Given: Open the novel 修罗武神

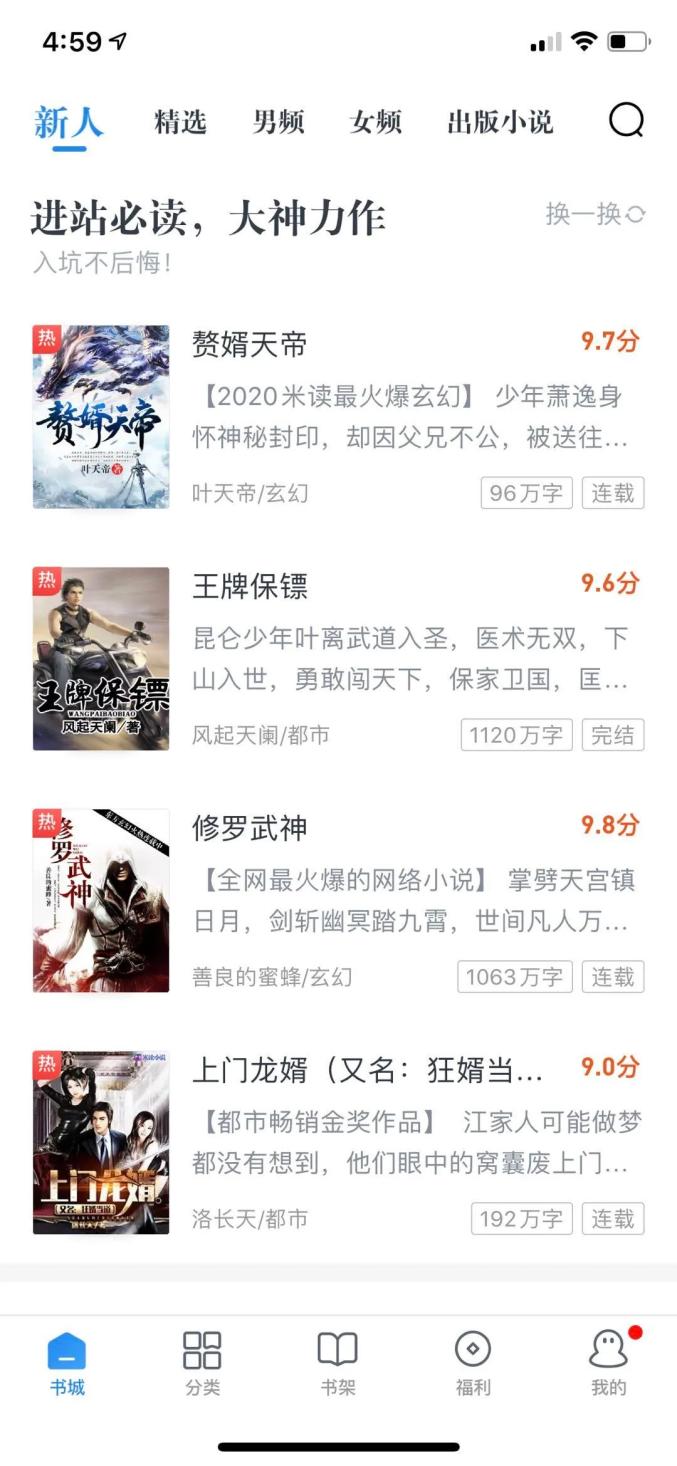Looking at the screenshot, I should [x=250, y=829].
